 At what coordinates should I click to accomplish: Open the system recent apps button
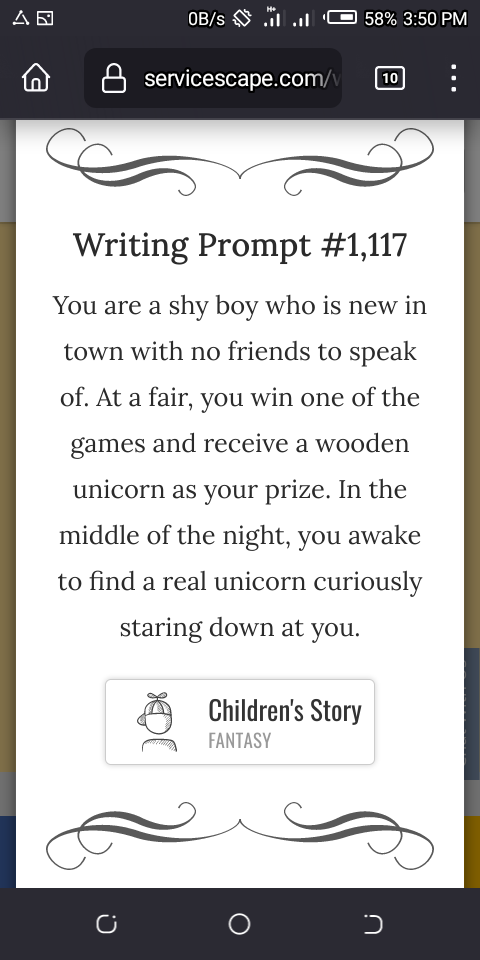pos(107,924)
